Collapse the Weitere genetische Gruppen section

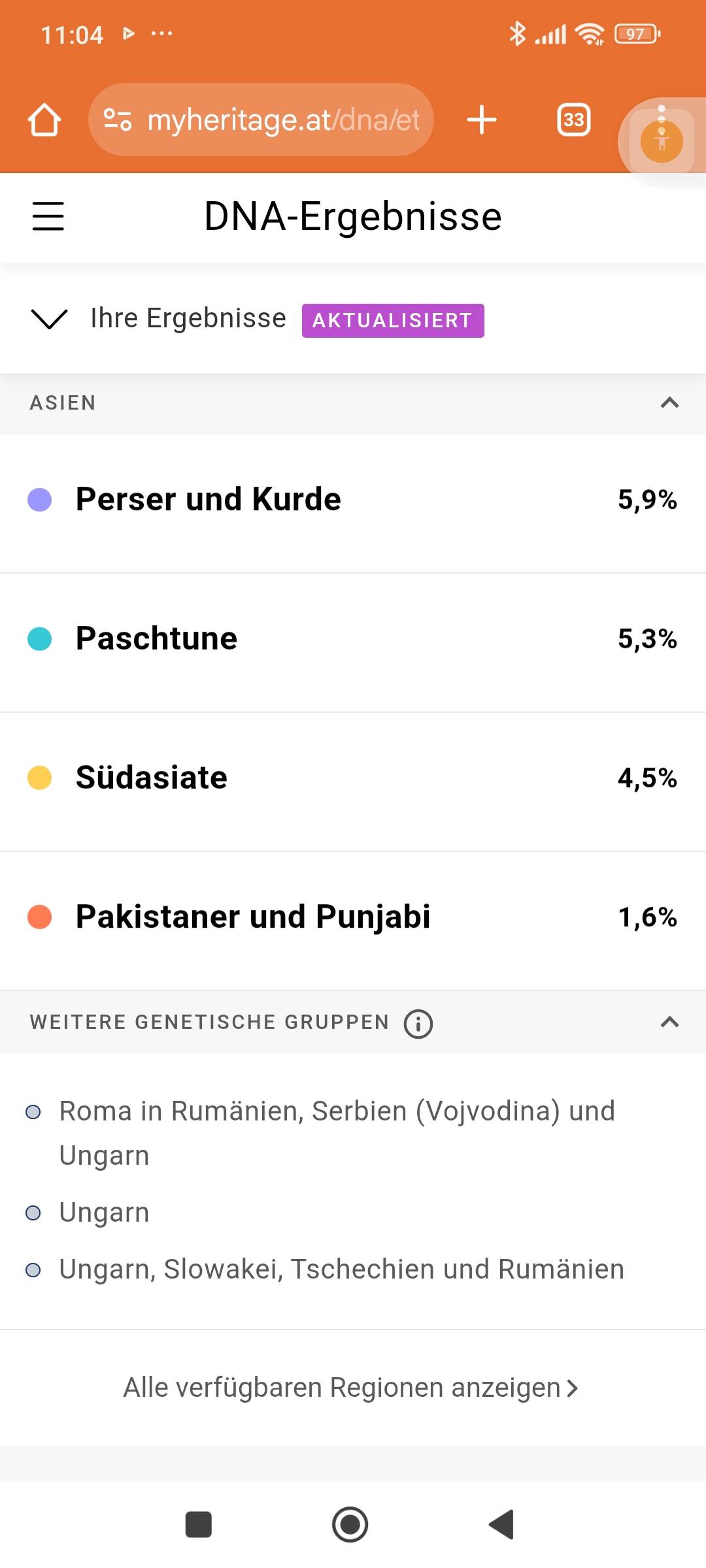coord(669,1022)
